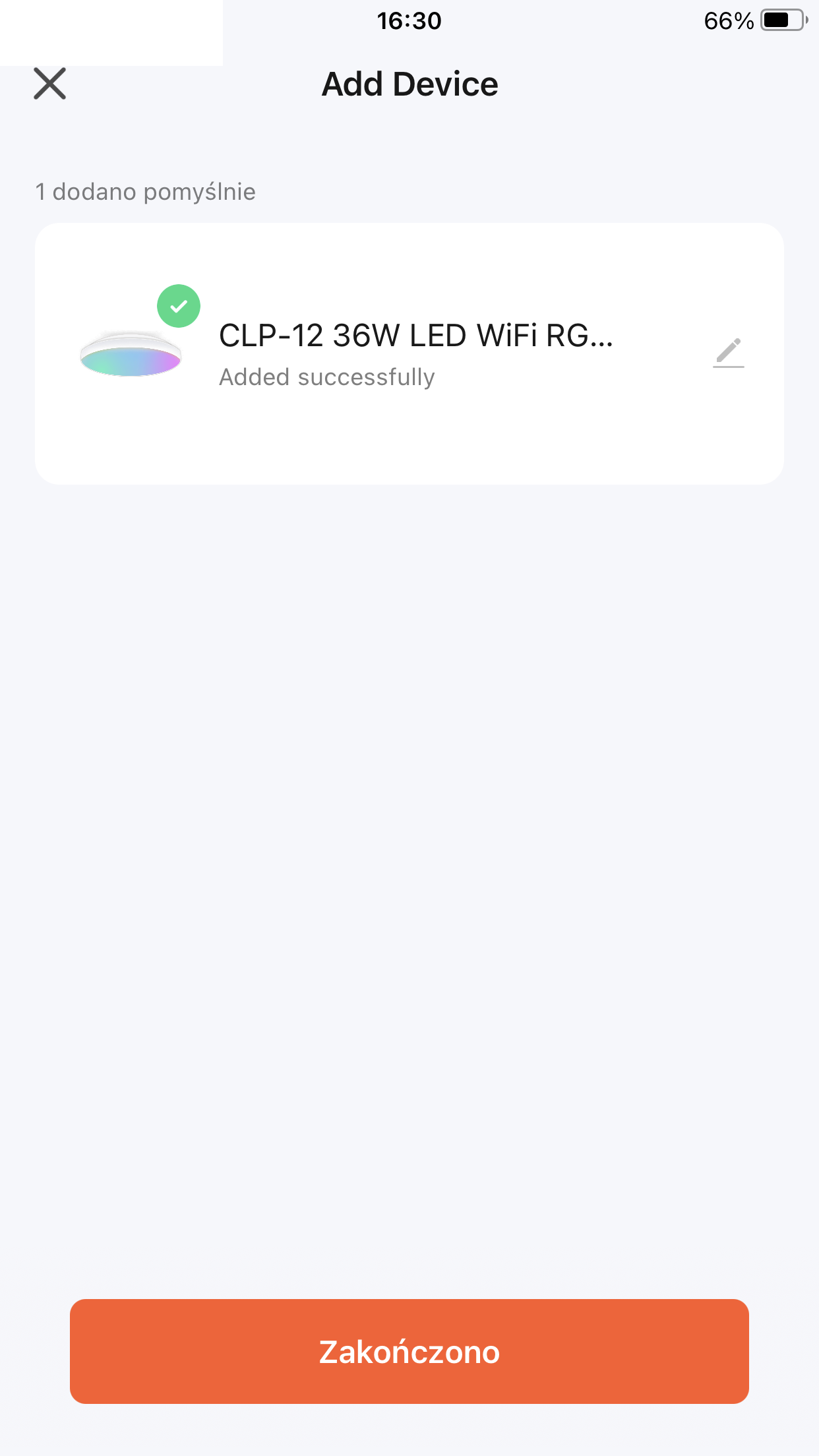Click the X close icon top left
Viewport: 819px width, 1456px height.
(48, 84)
